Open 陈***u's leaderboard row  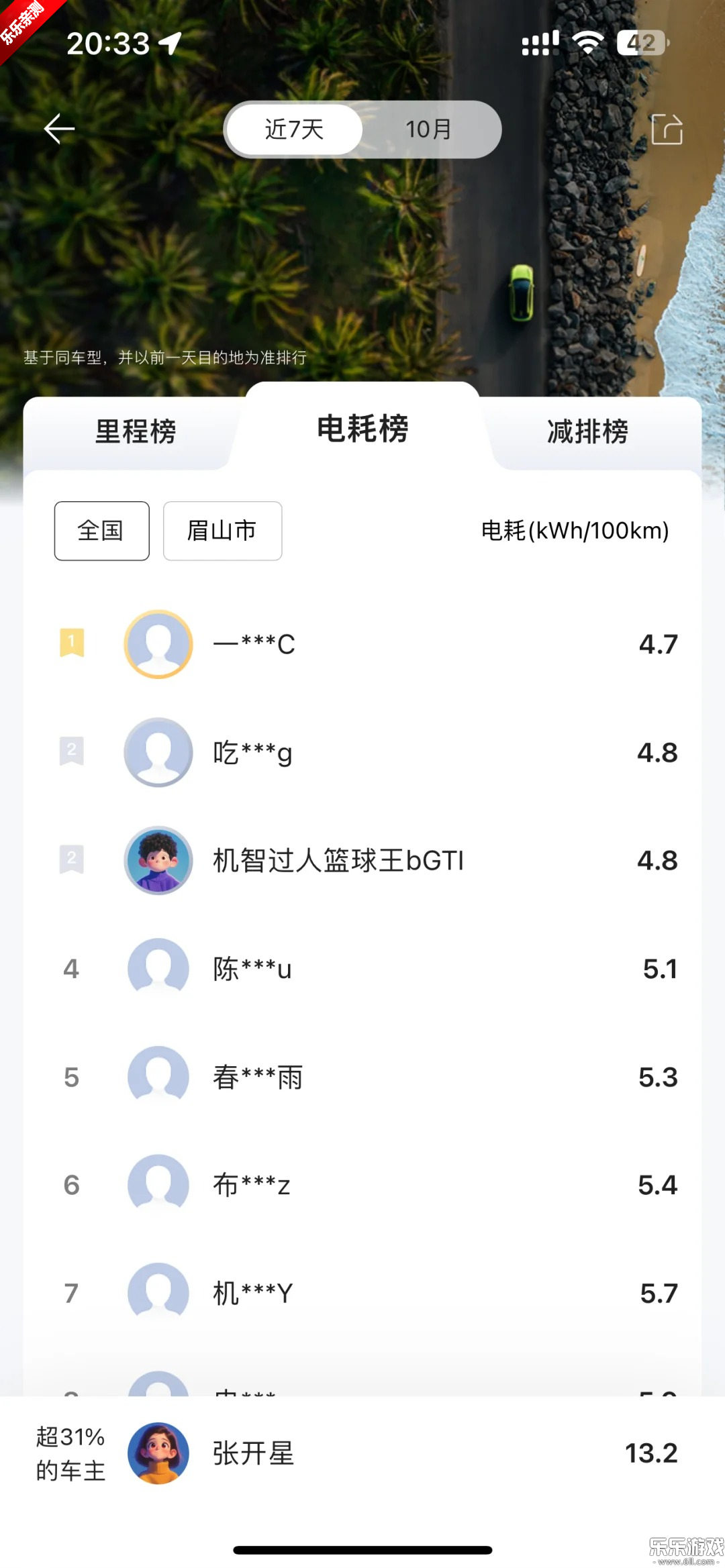click(x=362, y=969)
